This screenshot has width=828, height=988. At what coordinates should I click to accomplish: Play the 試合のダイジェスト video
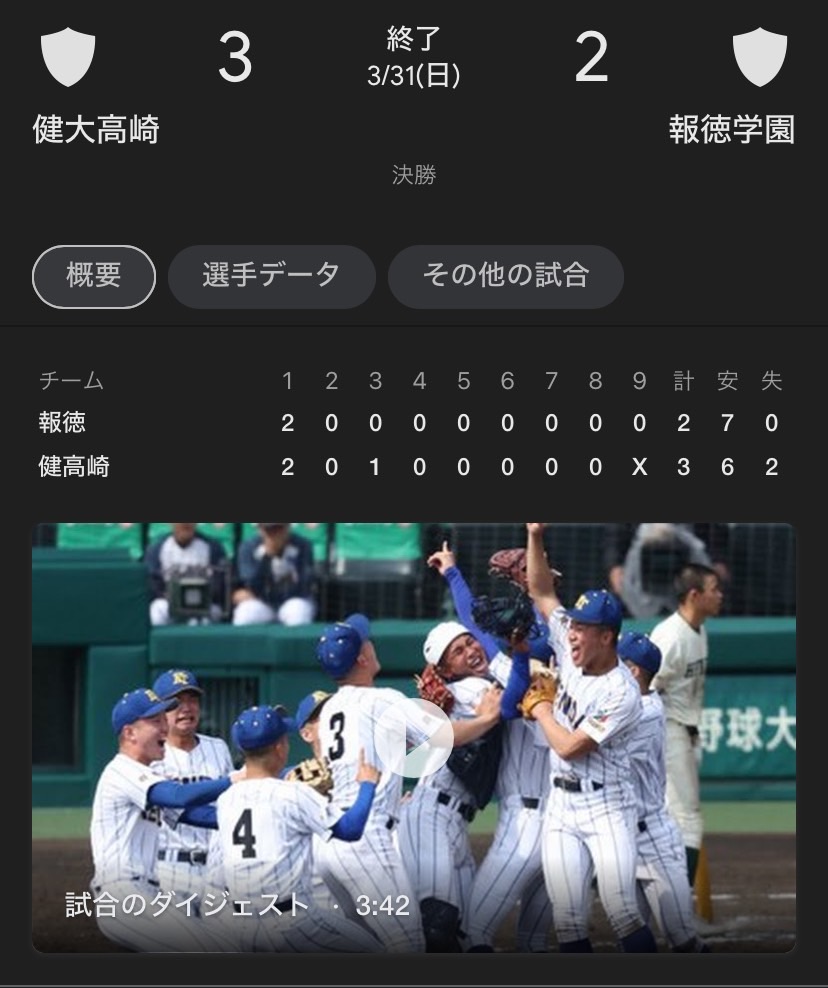coord(414,737)
